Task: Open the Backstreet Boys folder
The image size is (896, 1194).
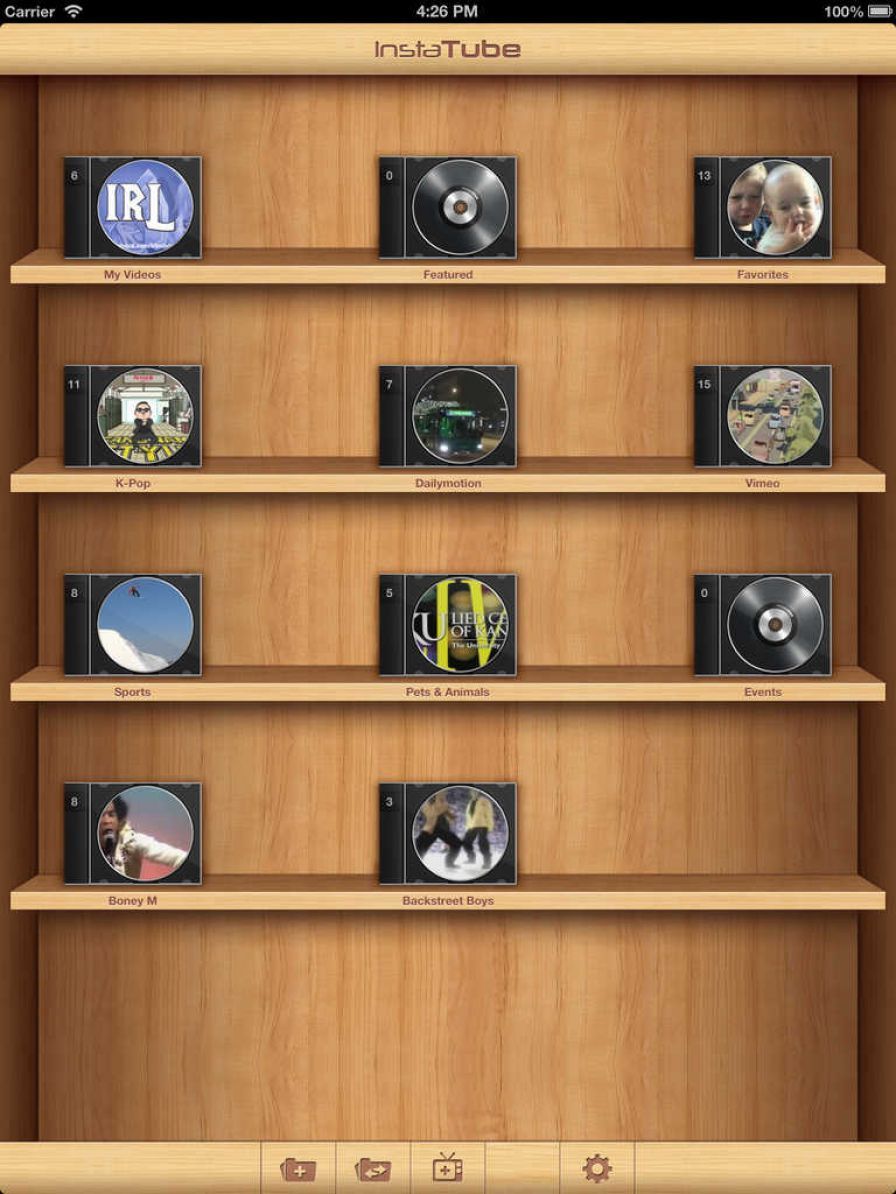Action: 448,834
